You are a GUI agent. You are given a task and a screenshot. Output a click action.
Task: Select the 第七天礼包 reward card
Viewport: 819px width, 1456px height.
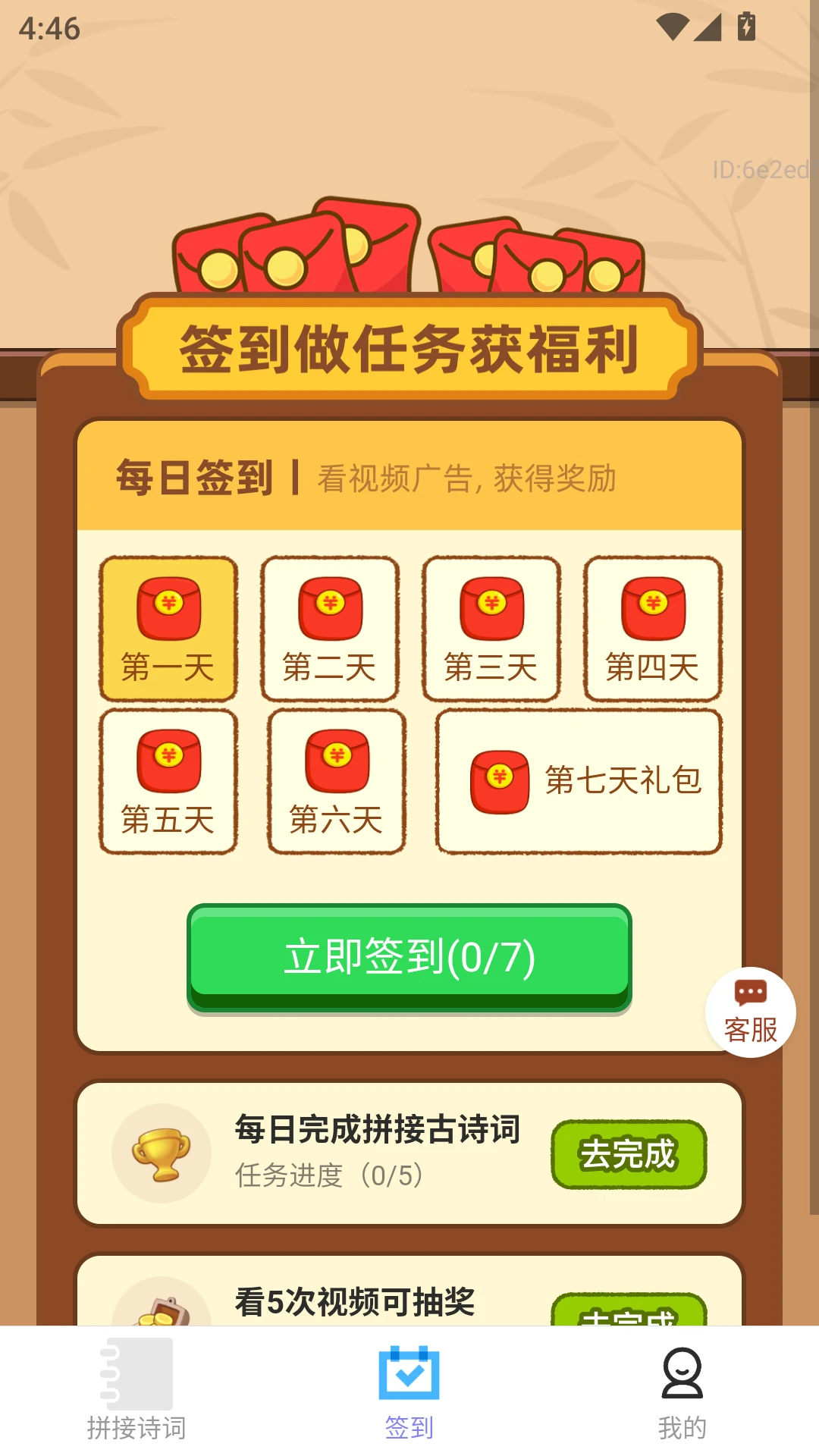click(x=578, y=780)
